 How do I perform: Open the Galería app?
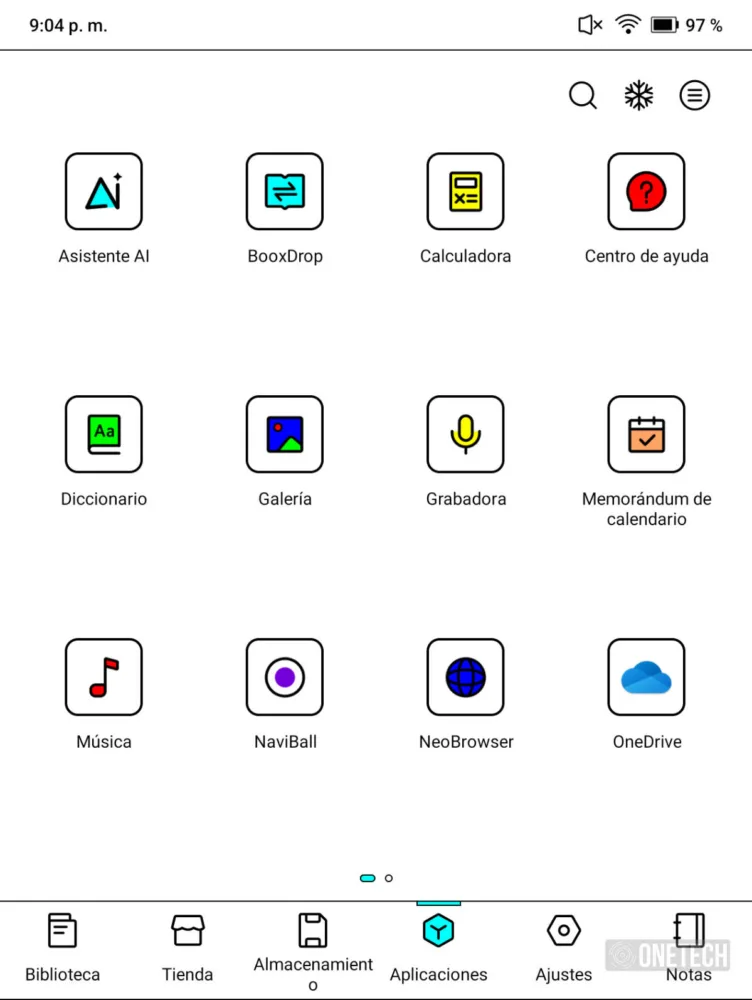click(284, 434)
